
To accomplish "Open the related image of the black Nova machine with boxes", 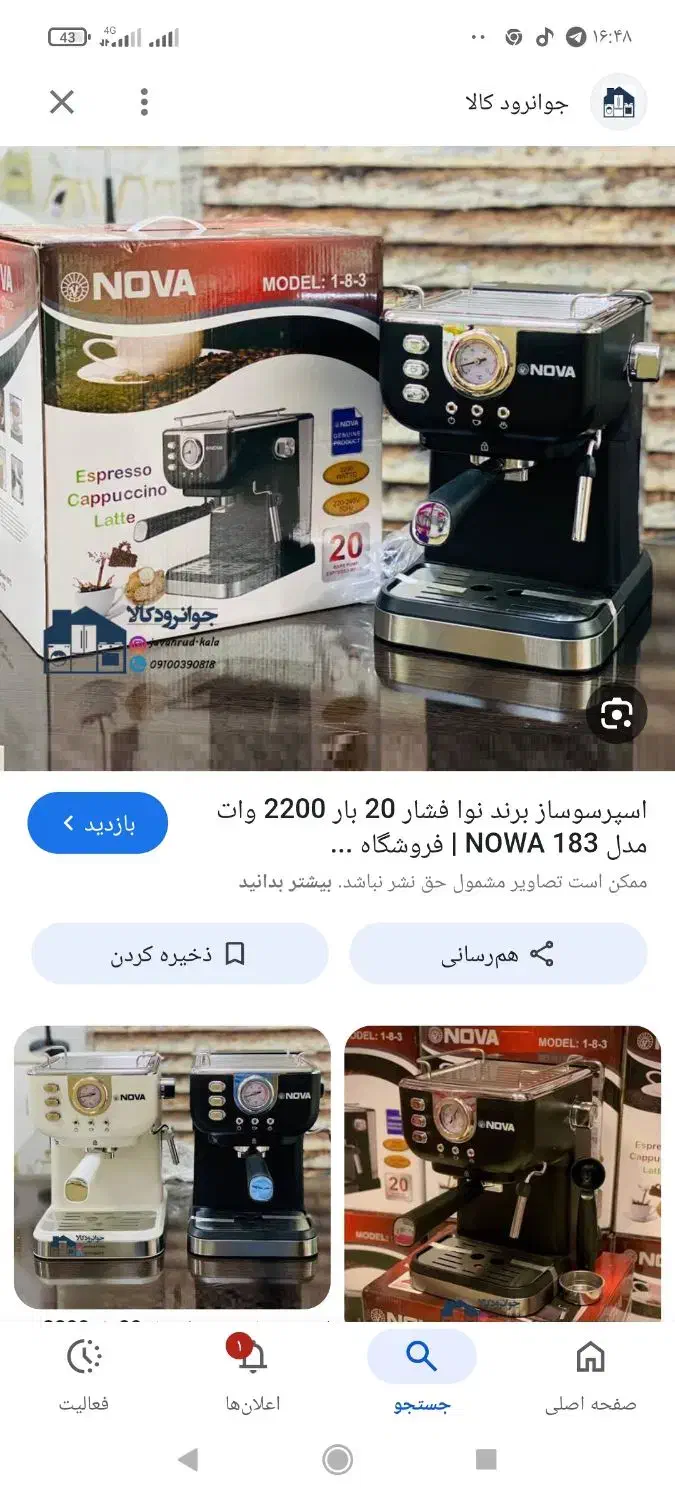I will click(x=503, y=1173).
